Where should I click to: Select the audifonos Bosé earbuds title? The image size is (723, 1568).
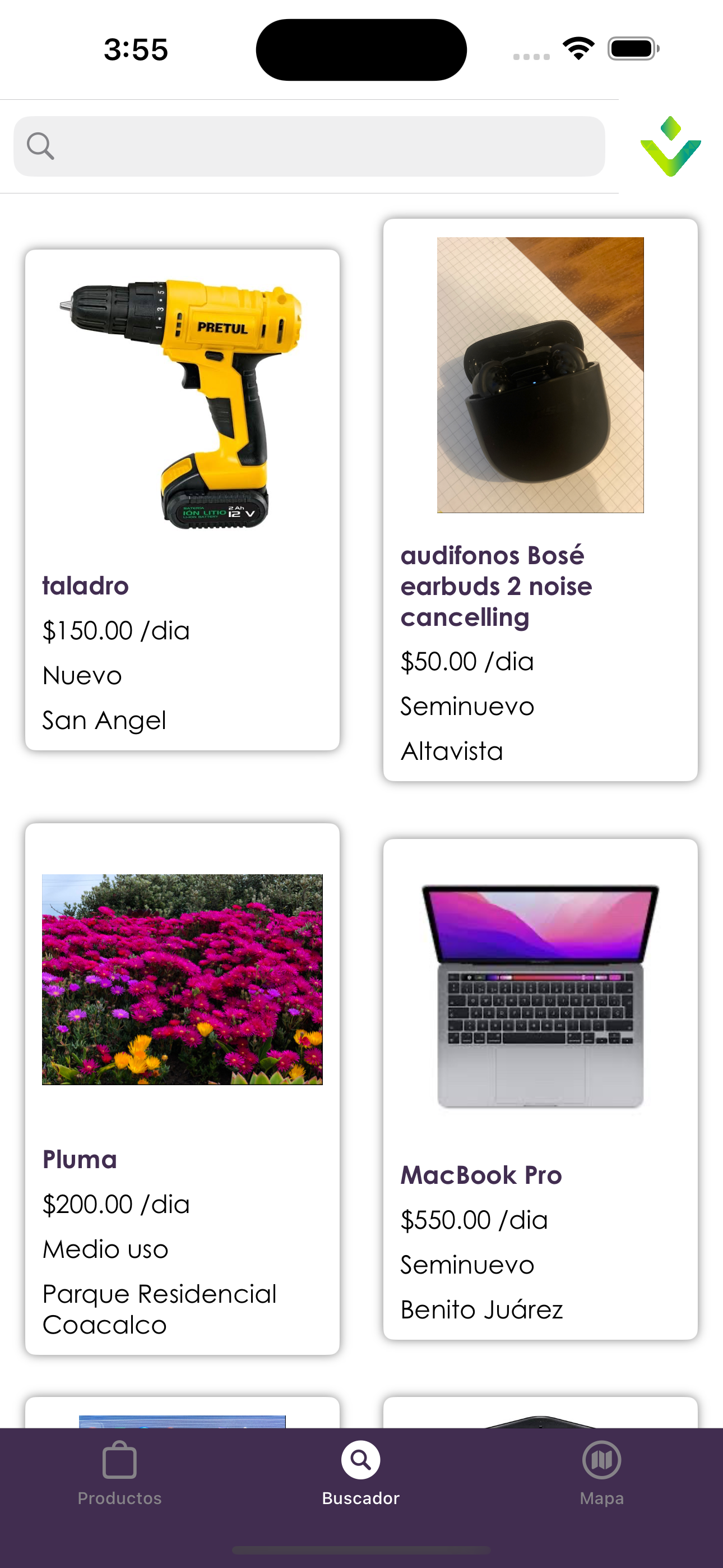click(x=494, y=585)
